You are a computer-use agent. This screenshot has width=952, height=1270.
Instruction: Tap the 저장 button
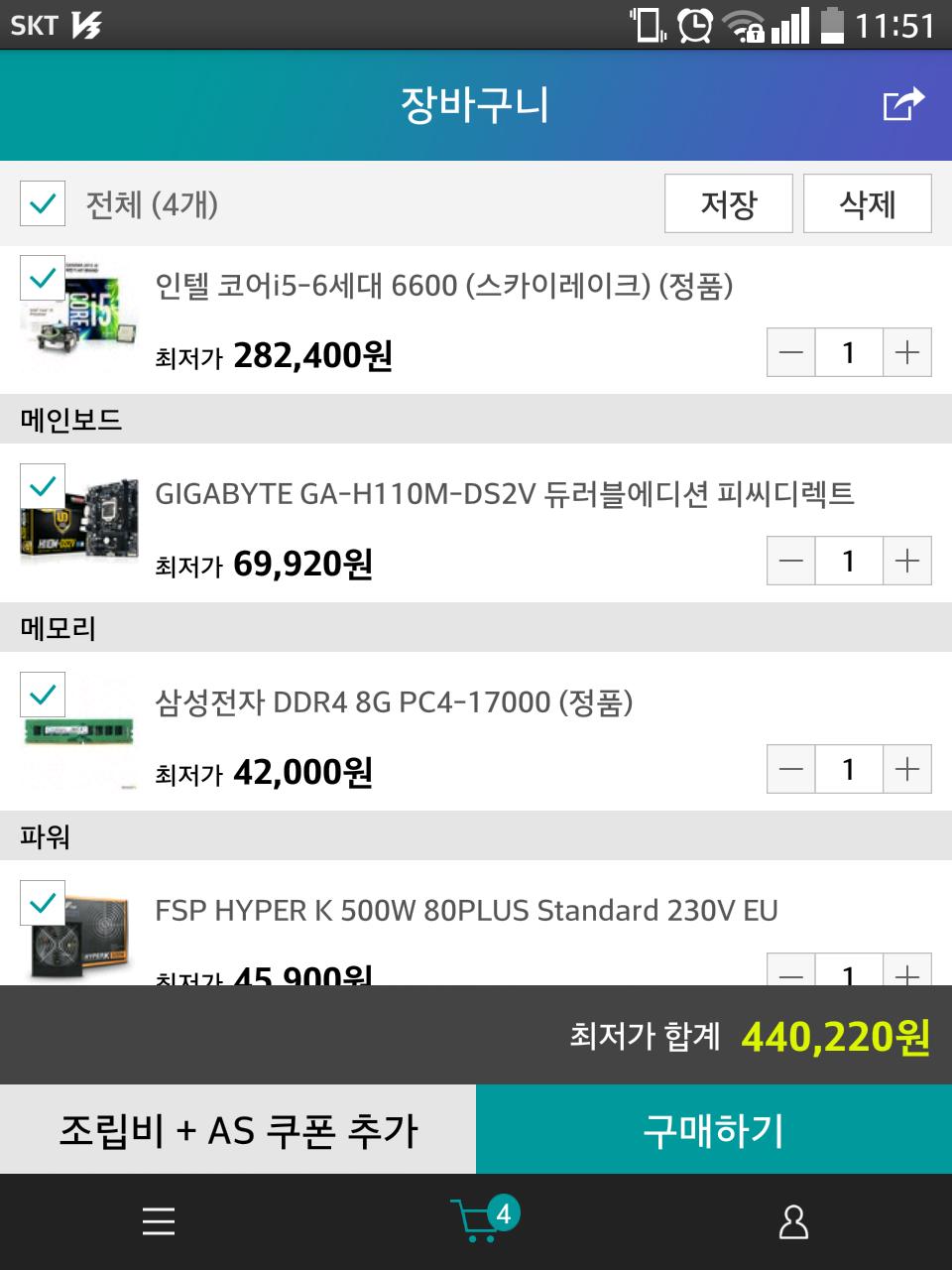click(728, 203)
